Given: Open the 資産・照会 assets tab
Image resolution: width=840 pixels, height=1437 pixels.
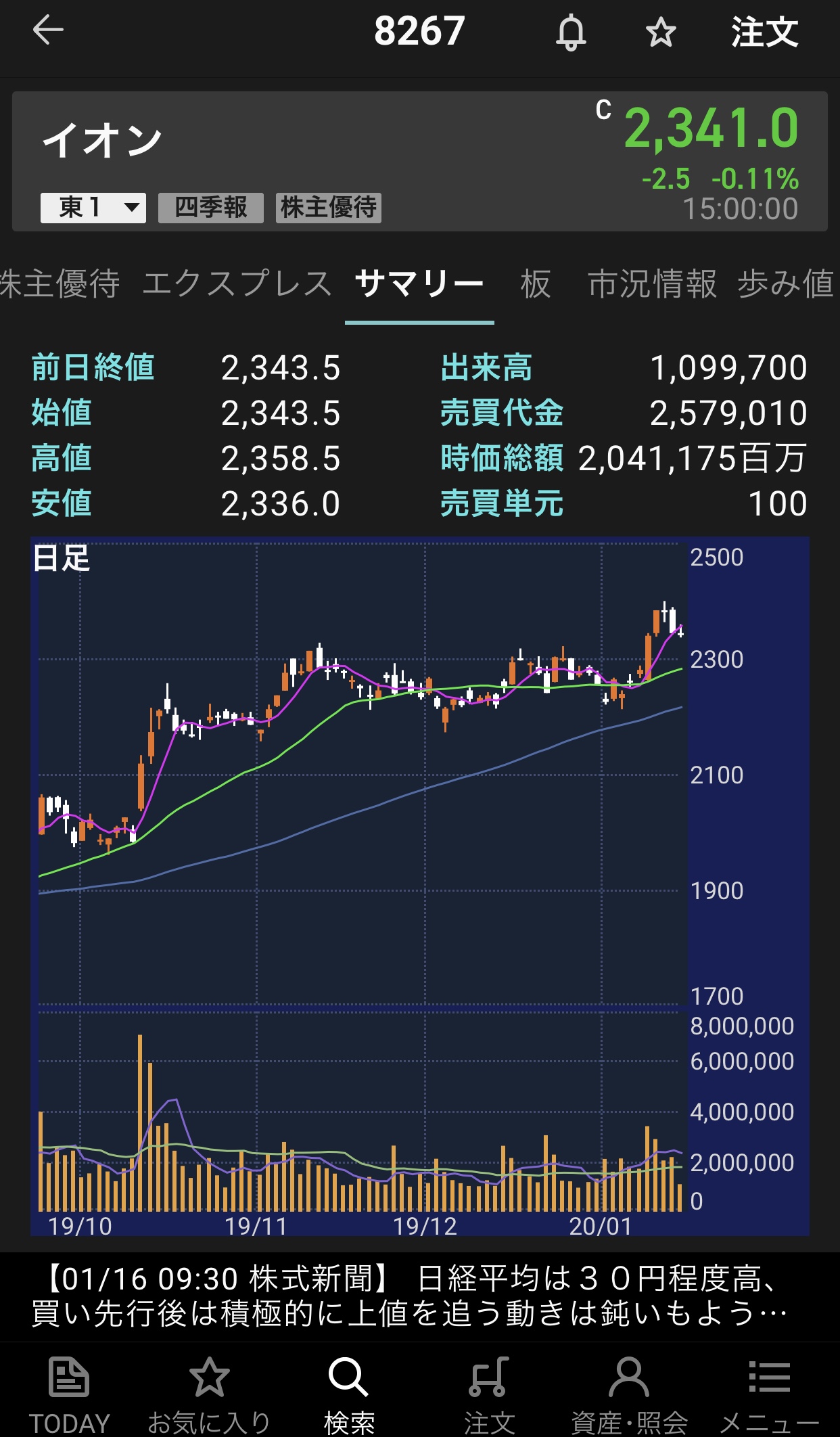Looking at the screenshot, I should pyautogui.click(x=629, y=1395).
